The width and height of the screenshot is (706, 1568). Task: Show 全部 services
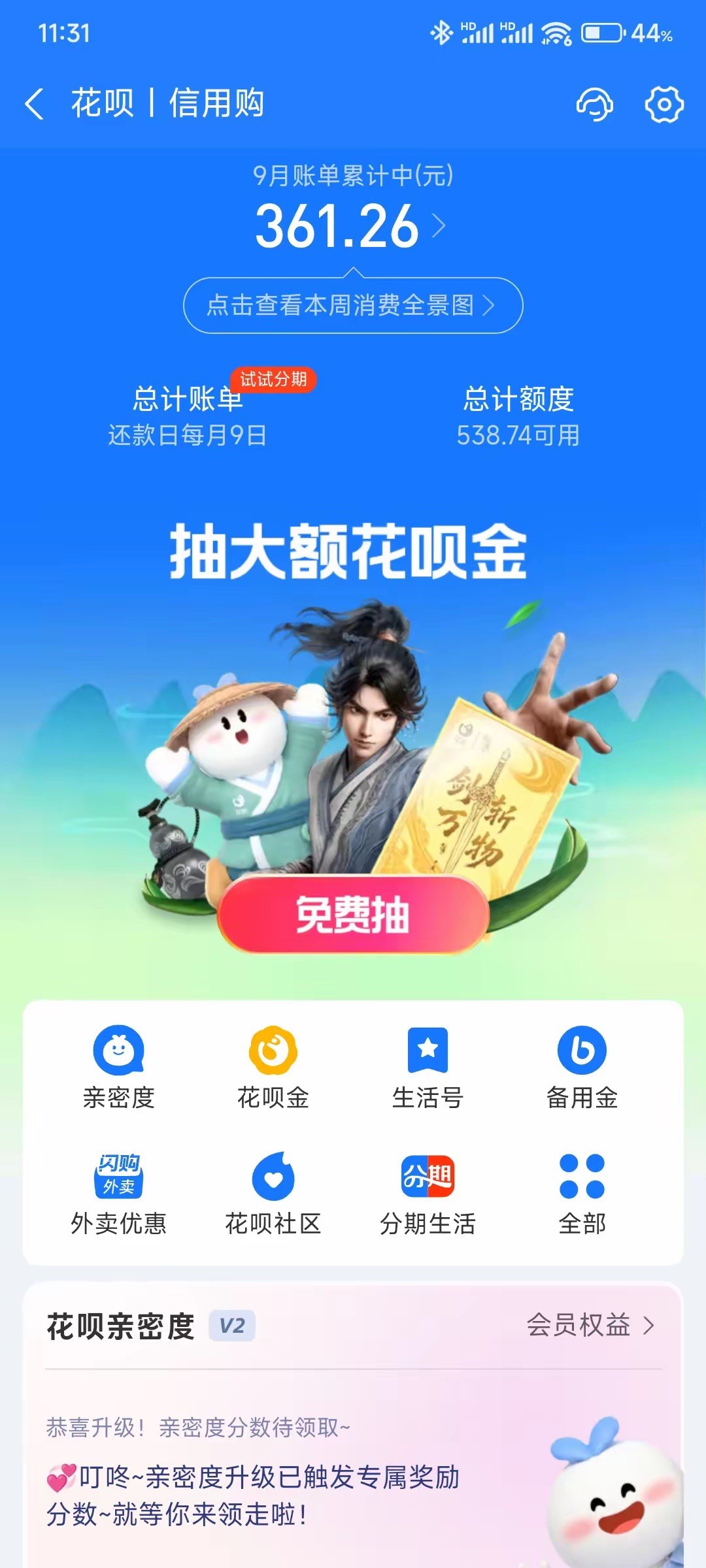(582, 1194)
